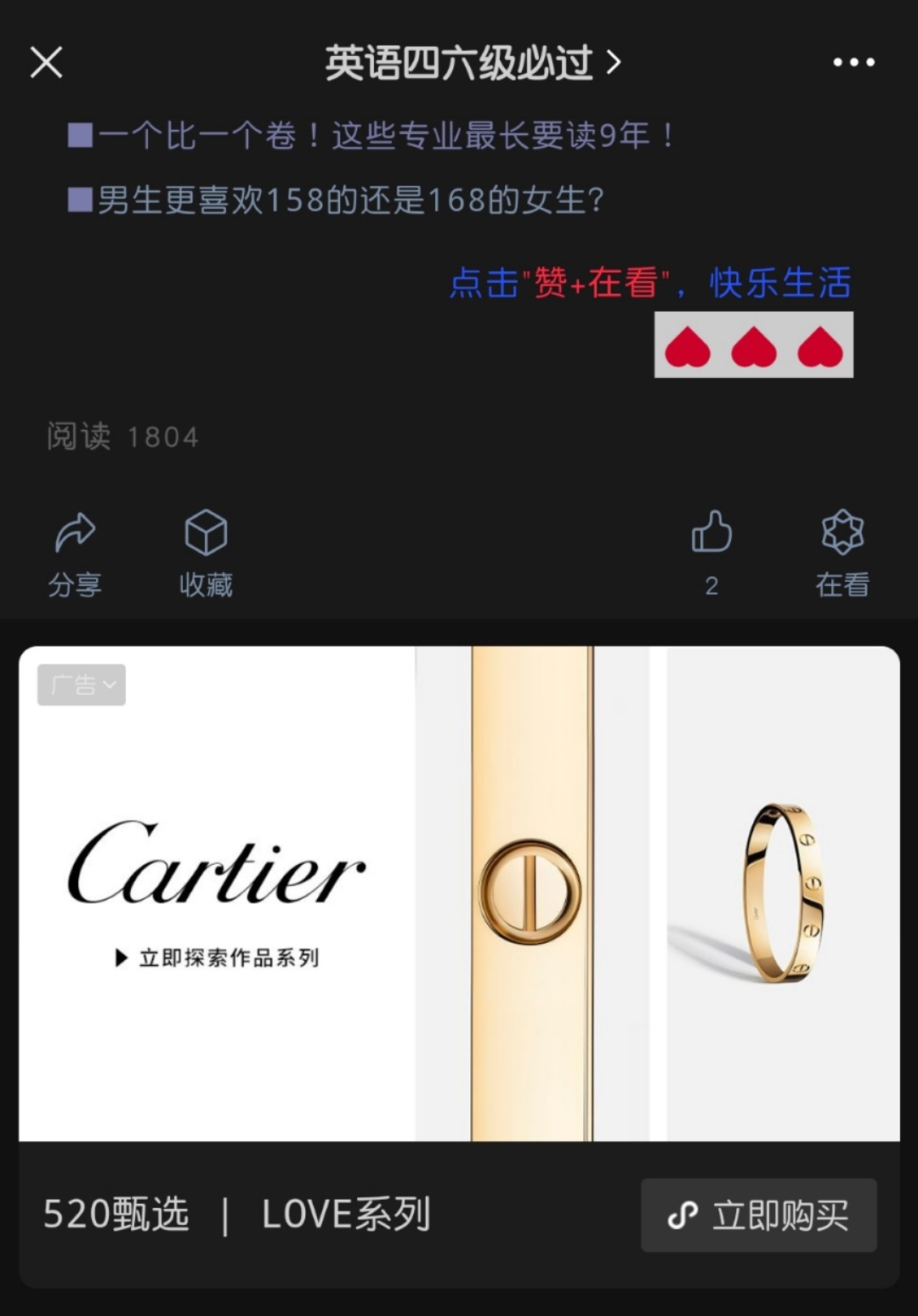Image resolution: width=918 pixels, height=1316 pixels.
Task: Open the Cartier LOVE series ad banner
Action: [459, 892]
